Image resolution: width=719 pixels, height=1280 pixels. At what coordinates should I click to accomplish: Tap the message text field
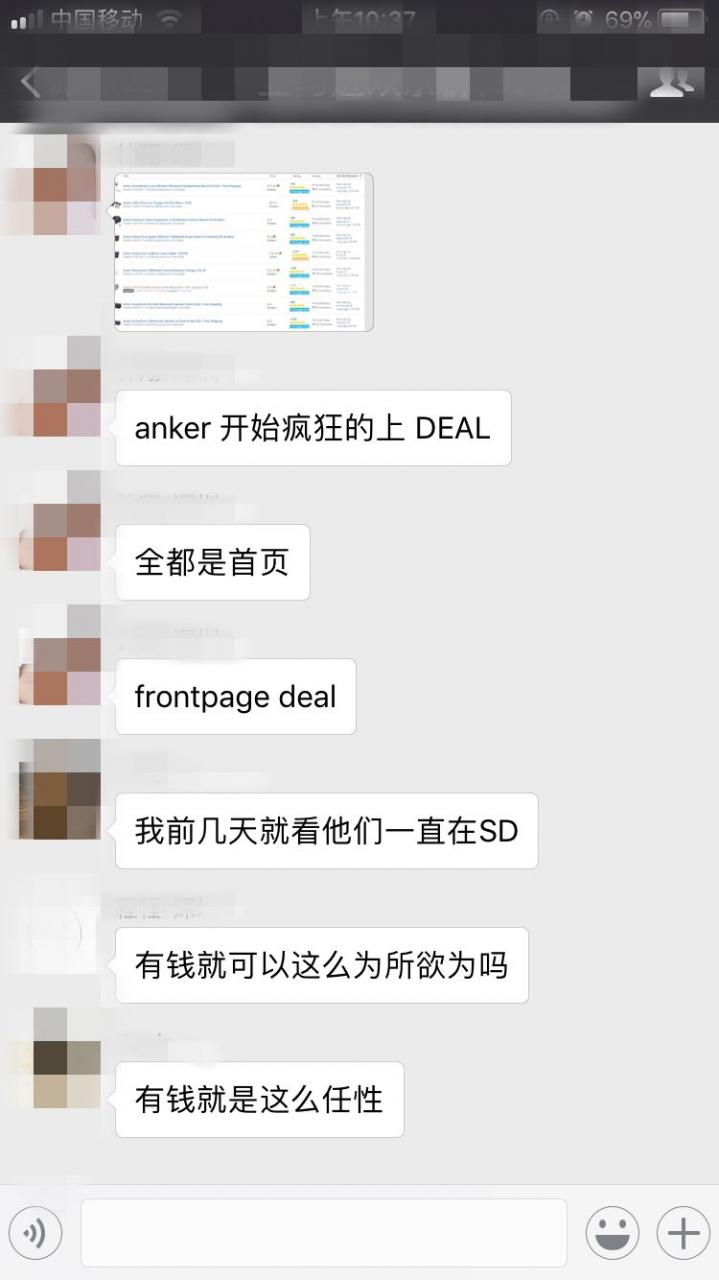[x=323, y=1234]
